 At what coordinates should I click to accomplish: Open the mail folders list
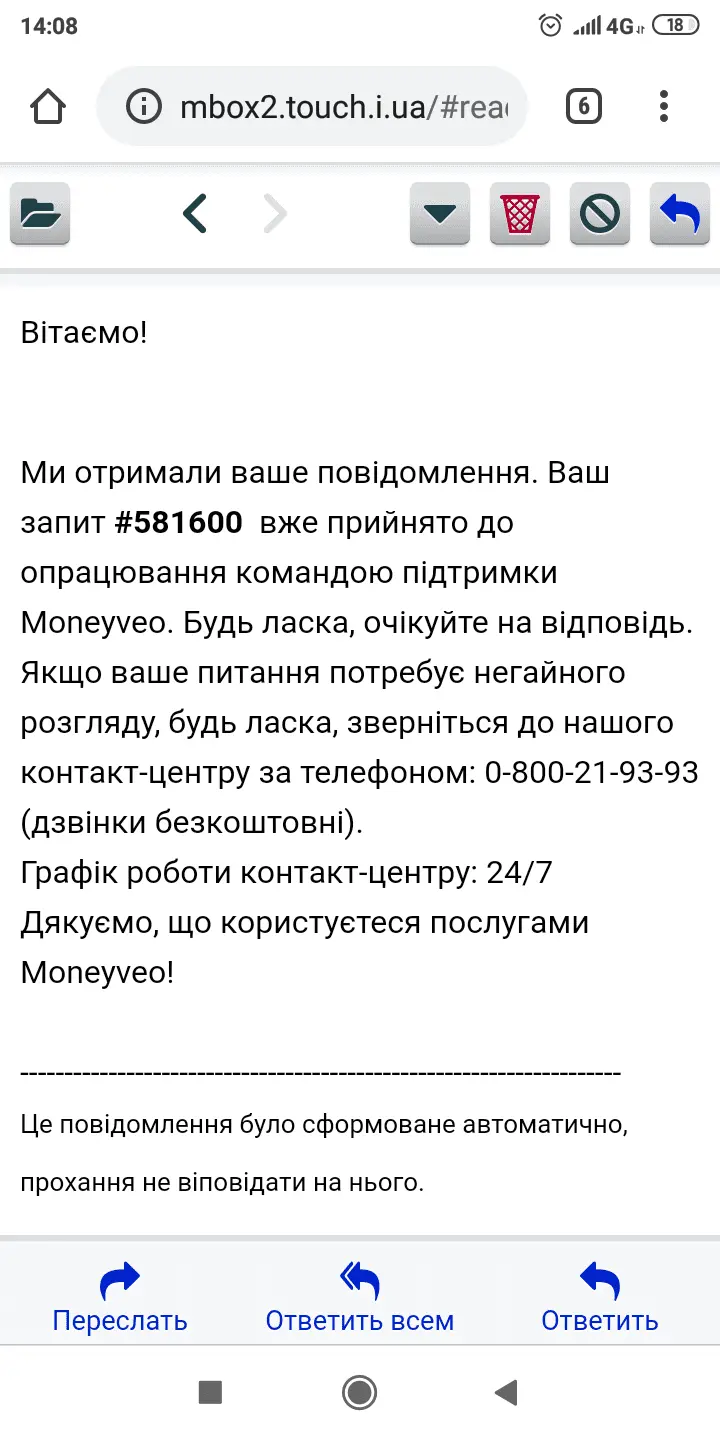pyautogui.click(x=40, y=214)
